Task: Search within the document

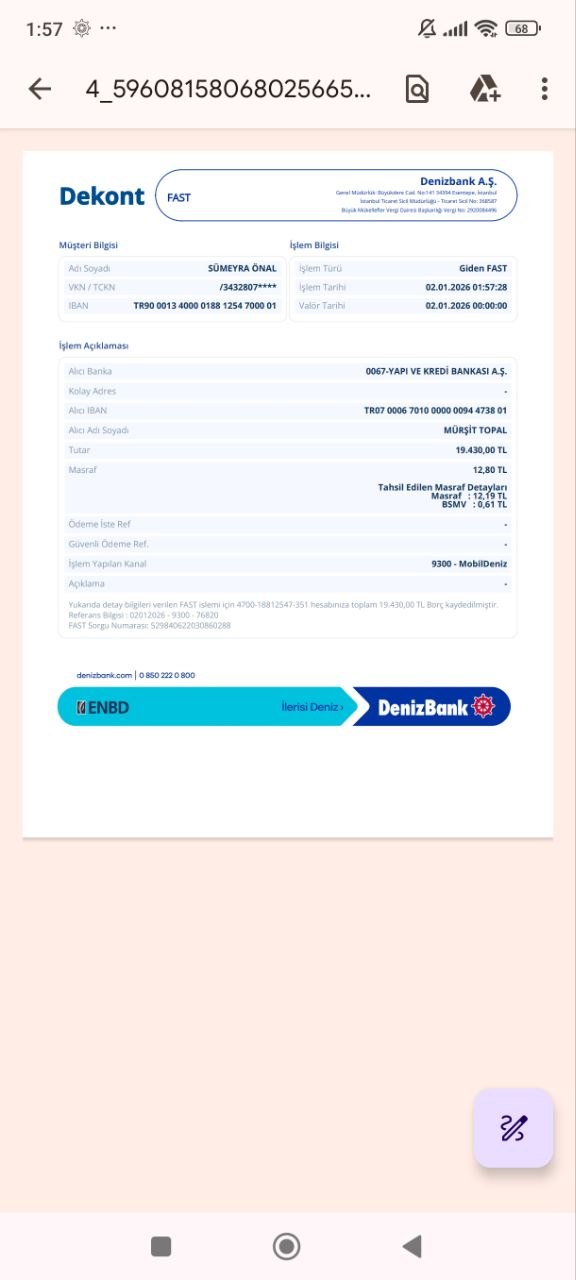Action: (x=417, y=89)
